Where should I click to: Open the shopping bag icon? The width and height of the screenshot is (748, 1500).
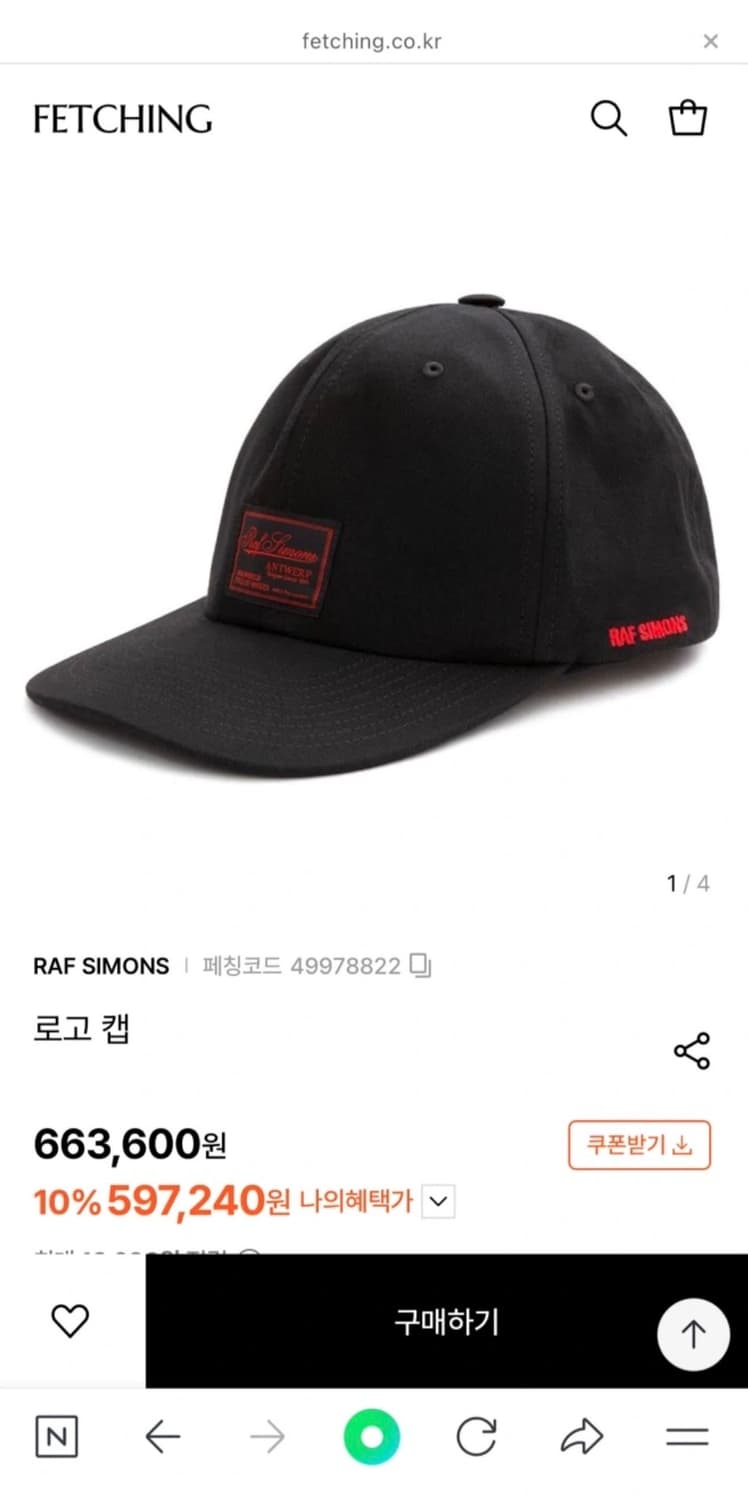click(687, 118)
